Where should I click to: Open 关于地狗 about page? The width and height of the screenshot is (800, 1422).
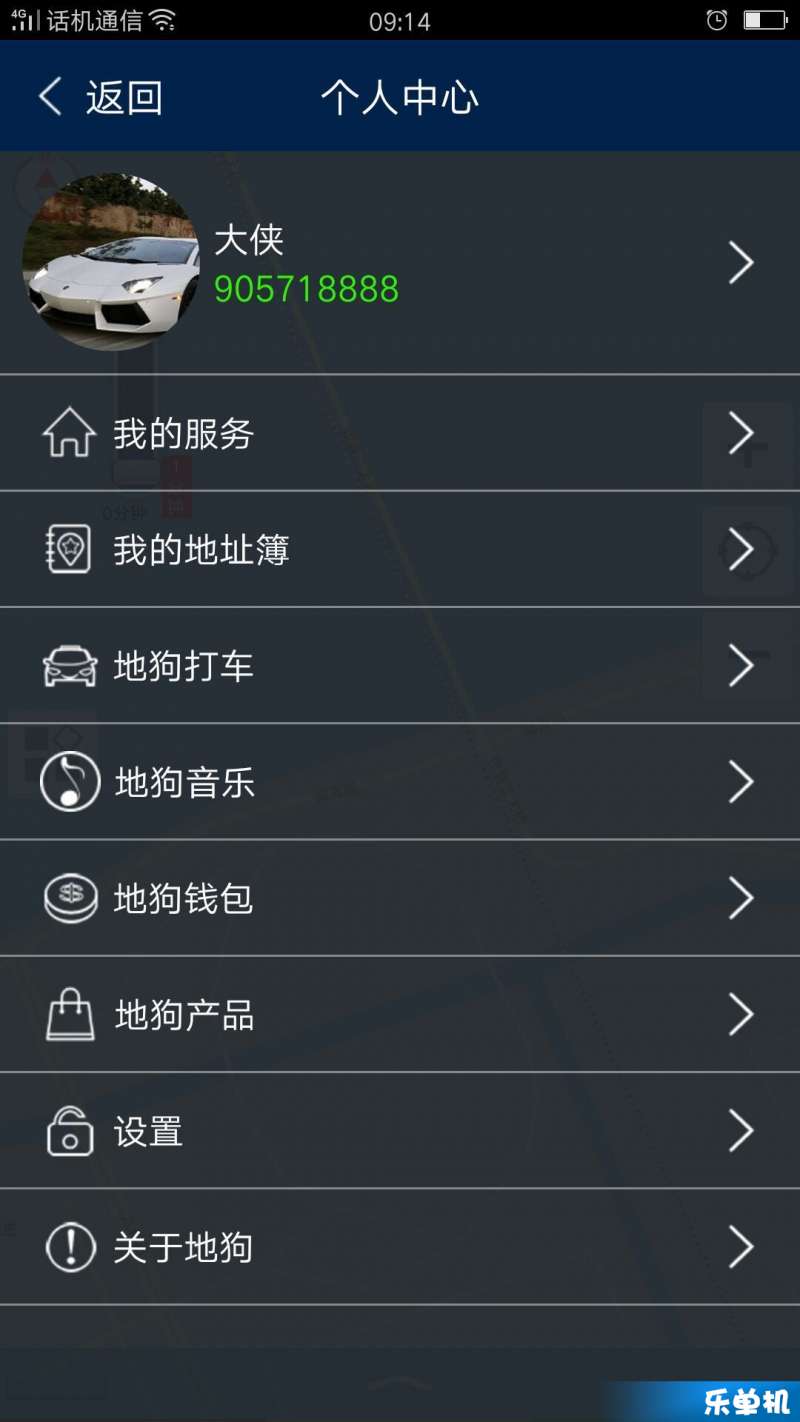coord(400,1247)
